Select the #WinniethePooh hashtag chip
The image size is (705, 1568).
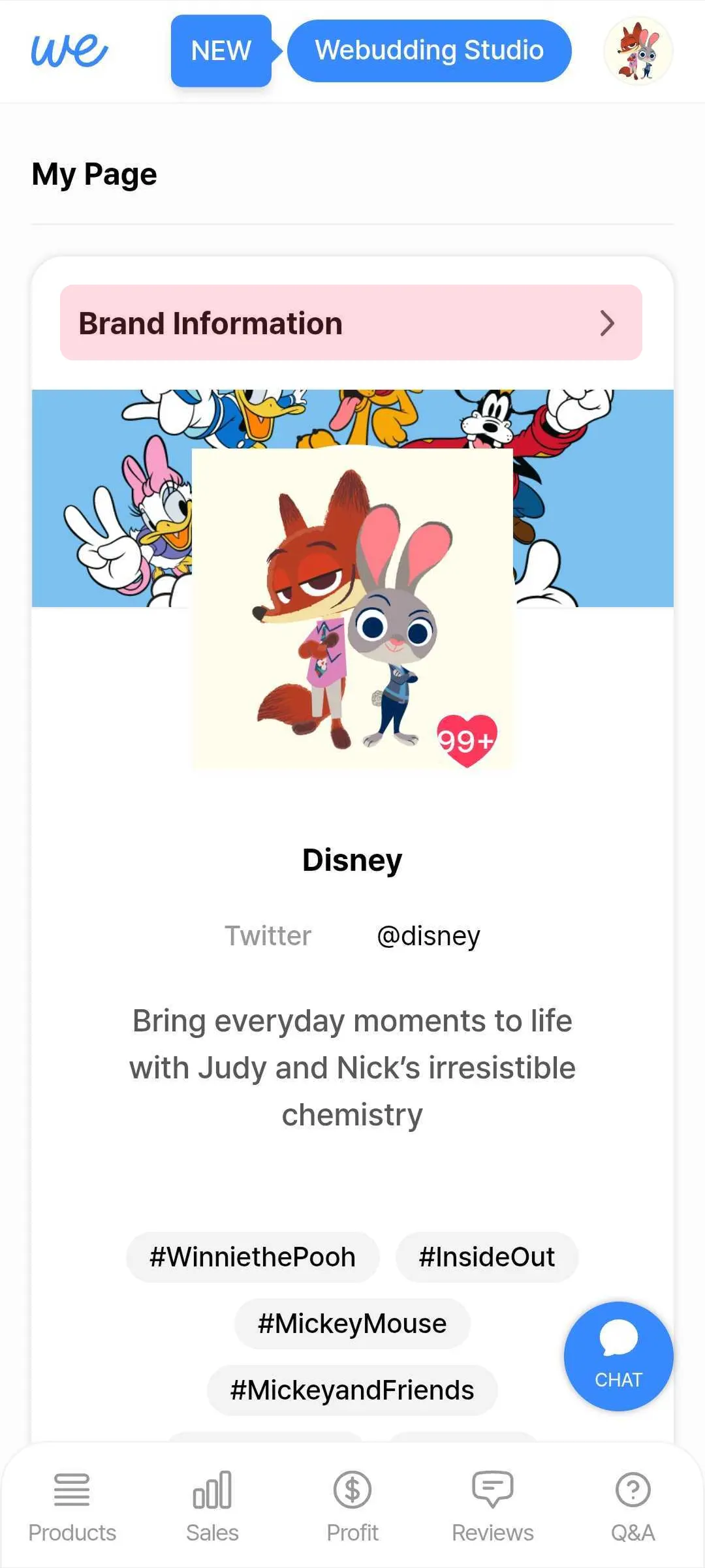coord(253,1257)
